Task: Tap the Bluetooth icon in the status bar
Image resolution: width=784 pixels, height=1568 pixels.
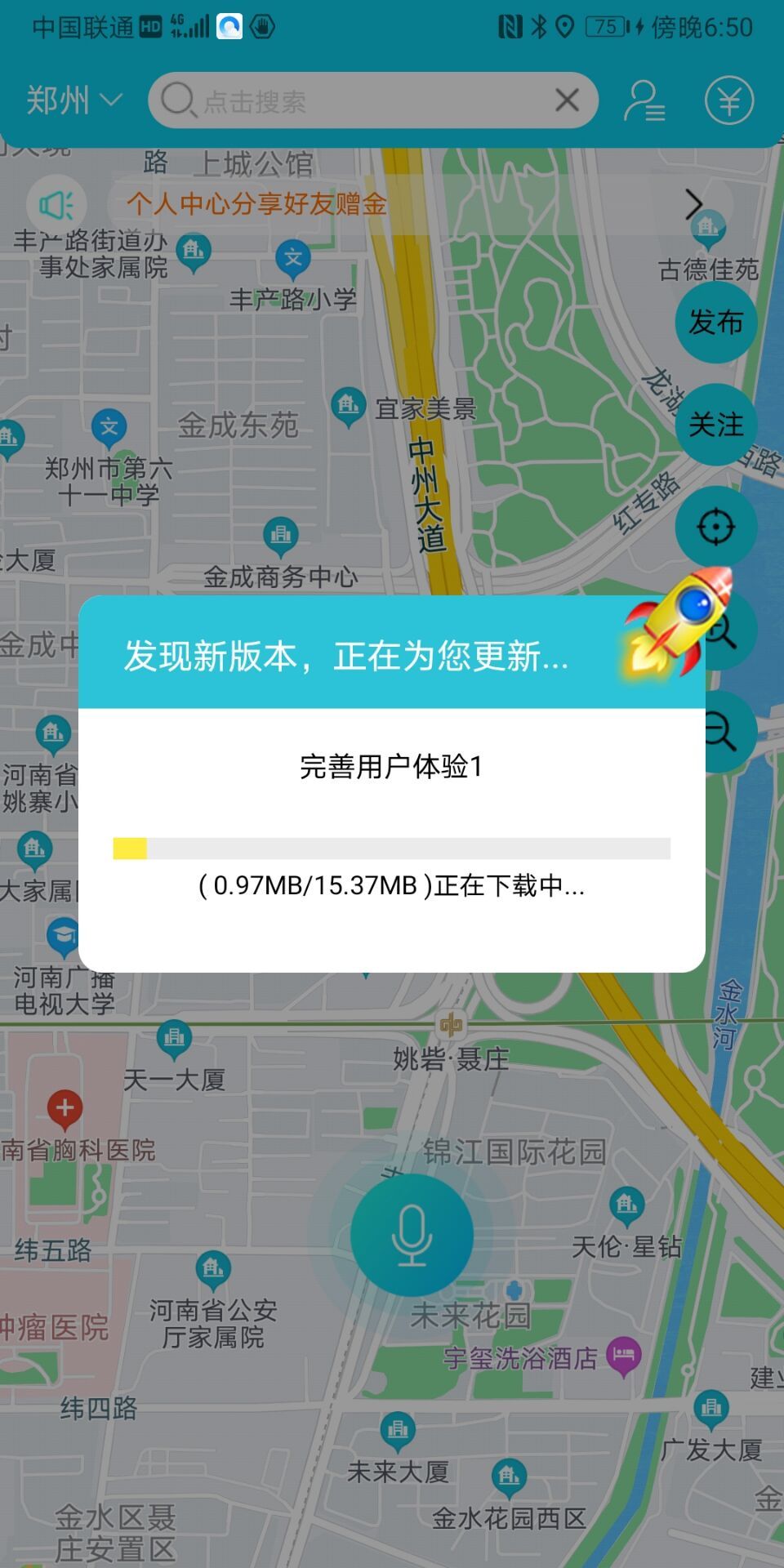Action: pyautogui.click(x=538, y=24)
